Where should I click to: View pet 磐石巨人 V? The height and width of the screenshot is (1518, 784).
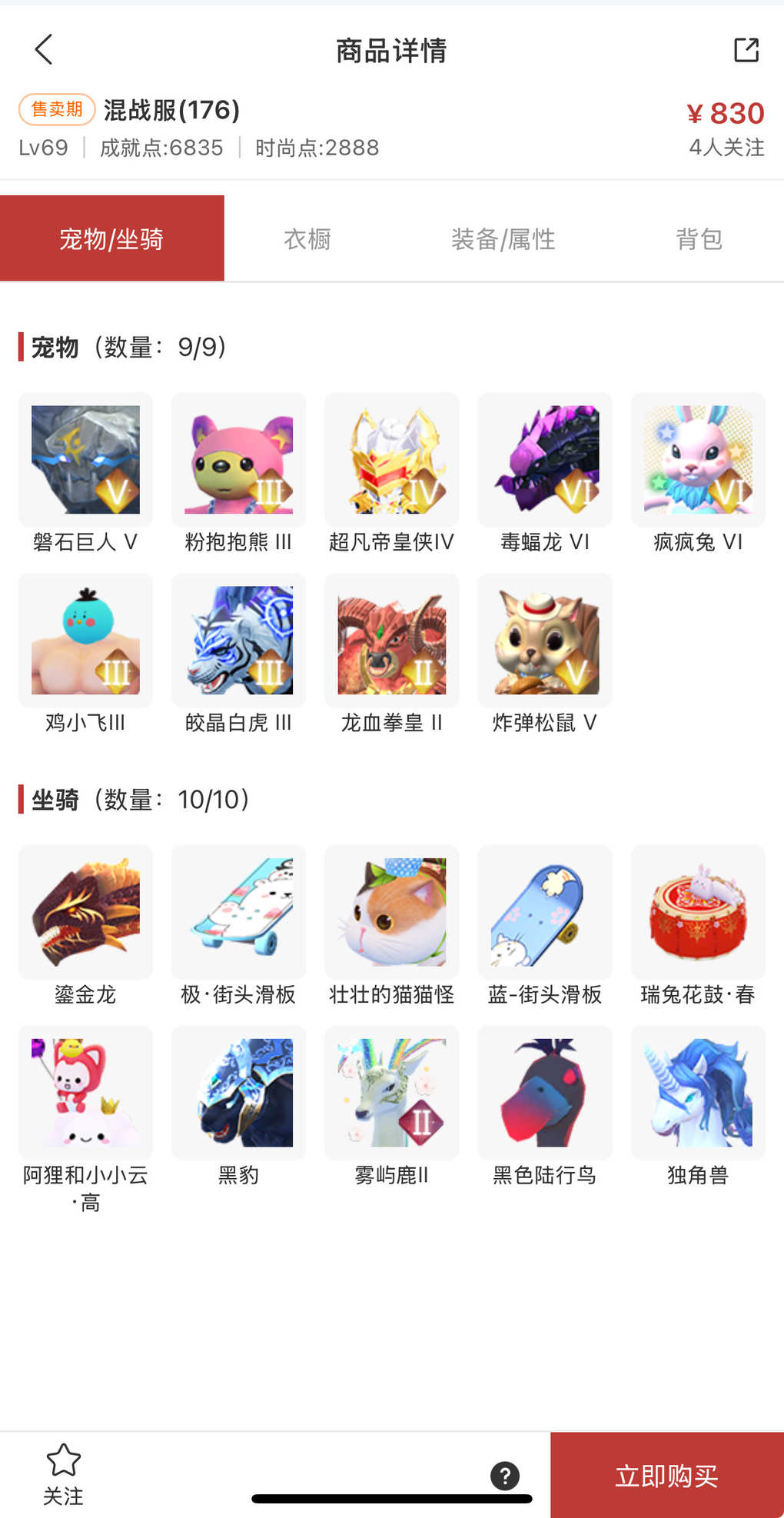click(x=85, y=460)
